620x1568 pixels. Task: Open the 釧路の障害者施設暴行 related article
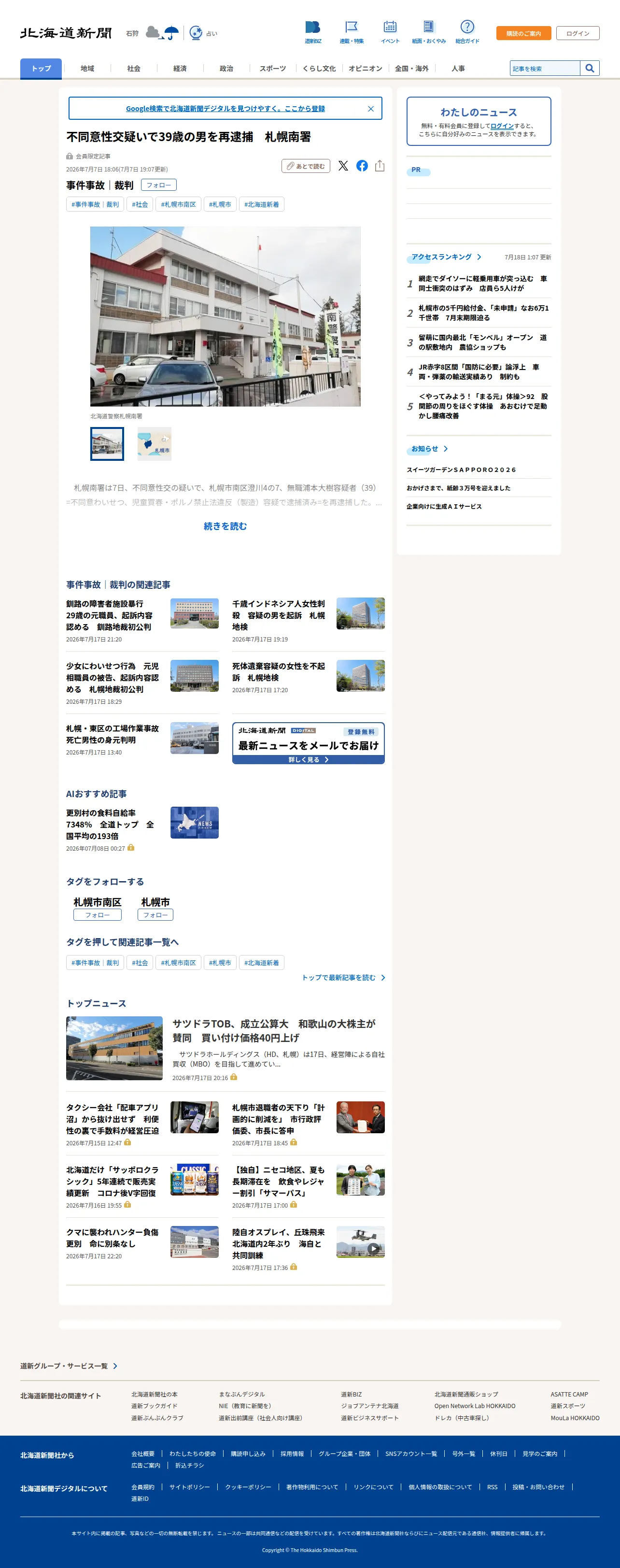110,615
